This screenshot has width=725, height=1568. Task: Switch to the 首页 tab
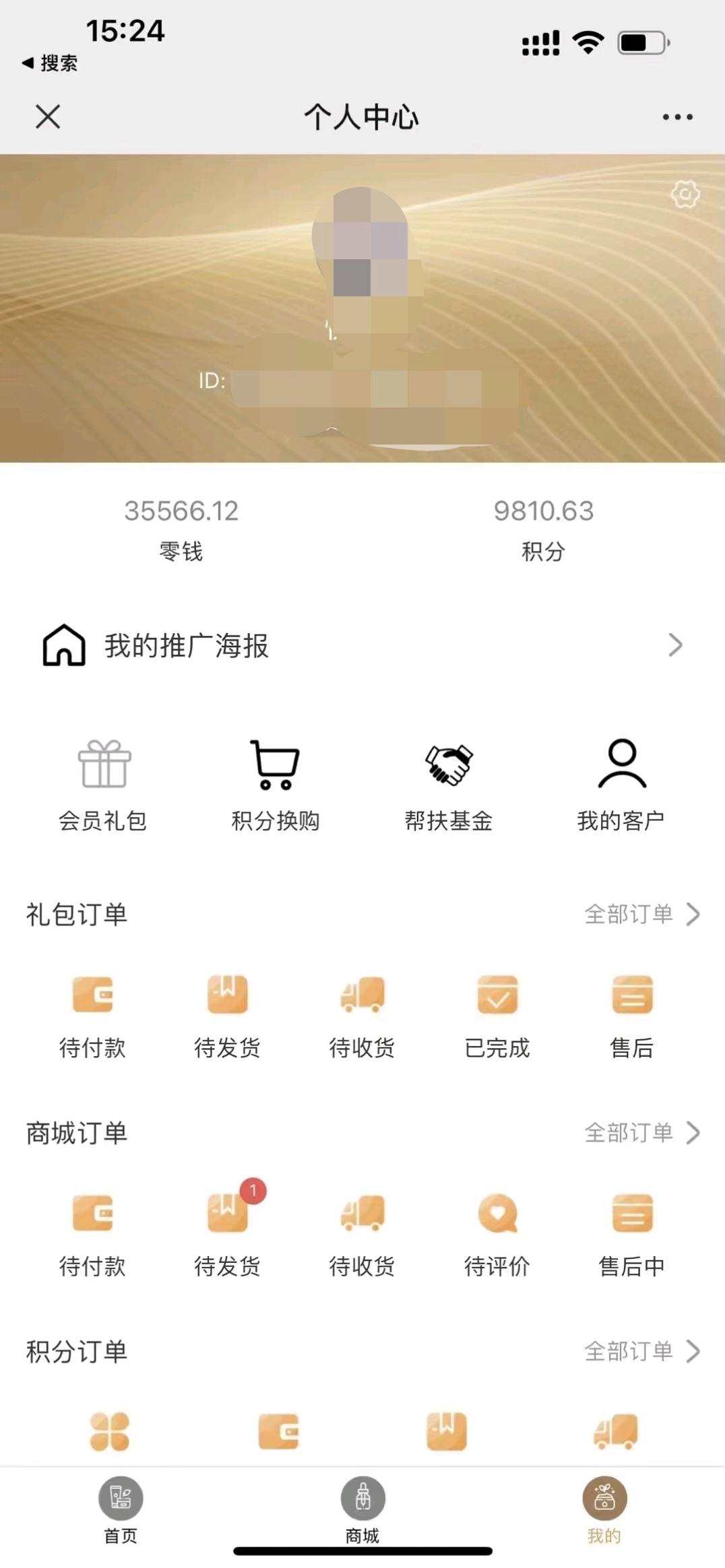coord(121,1509)
